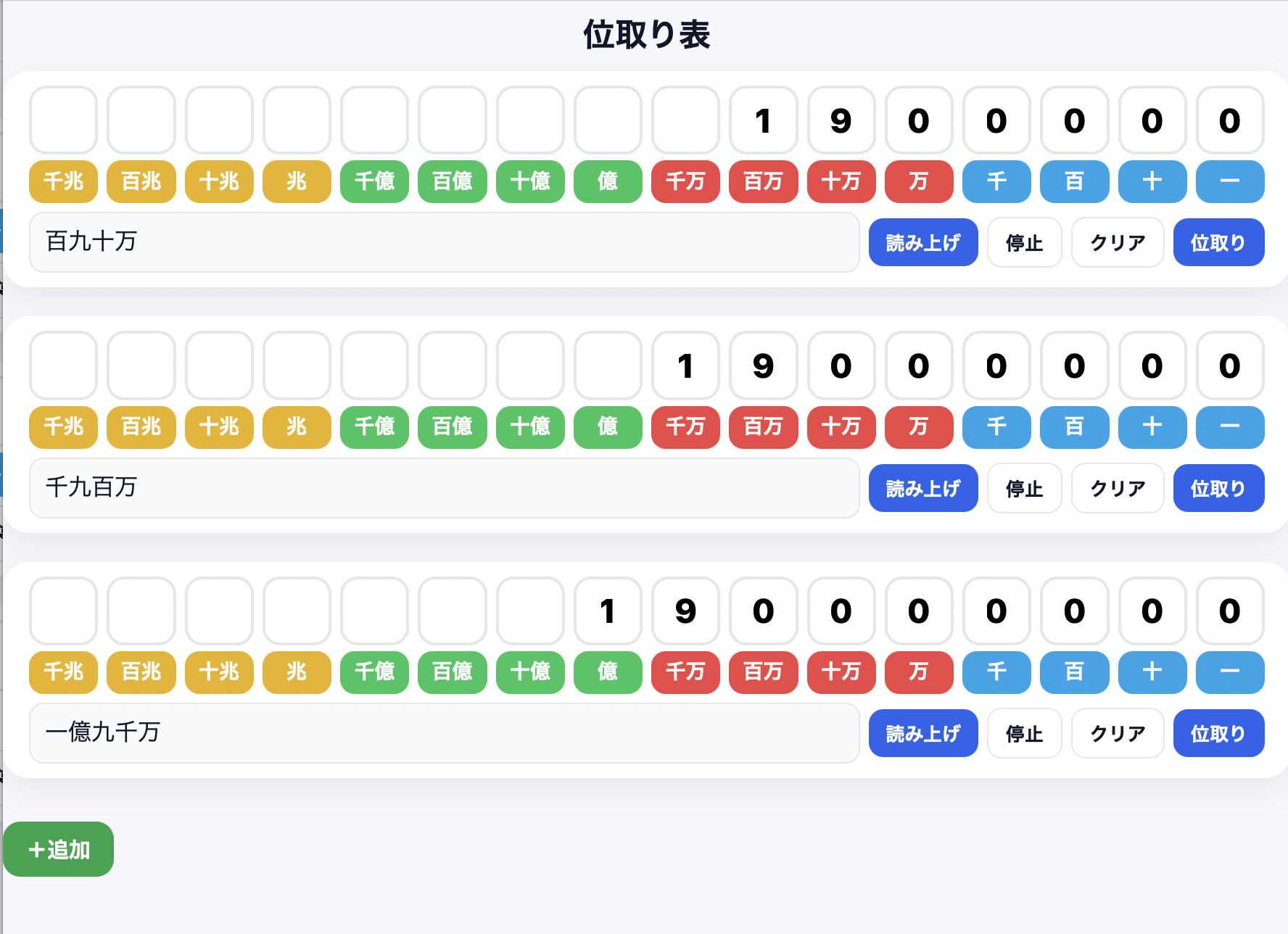Tap 停止 for the 百九十万 row

pos(1024,242)
